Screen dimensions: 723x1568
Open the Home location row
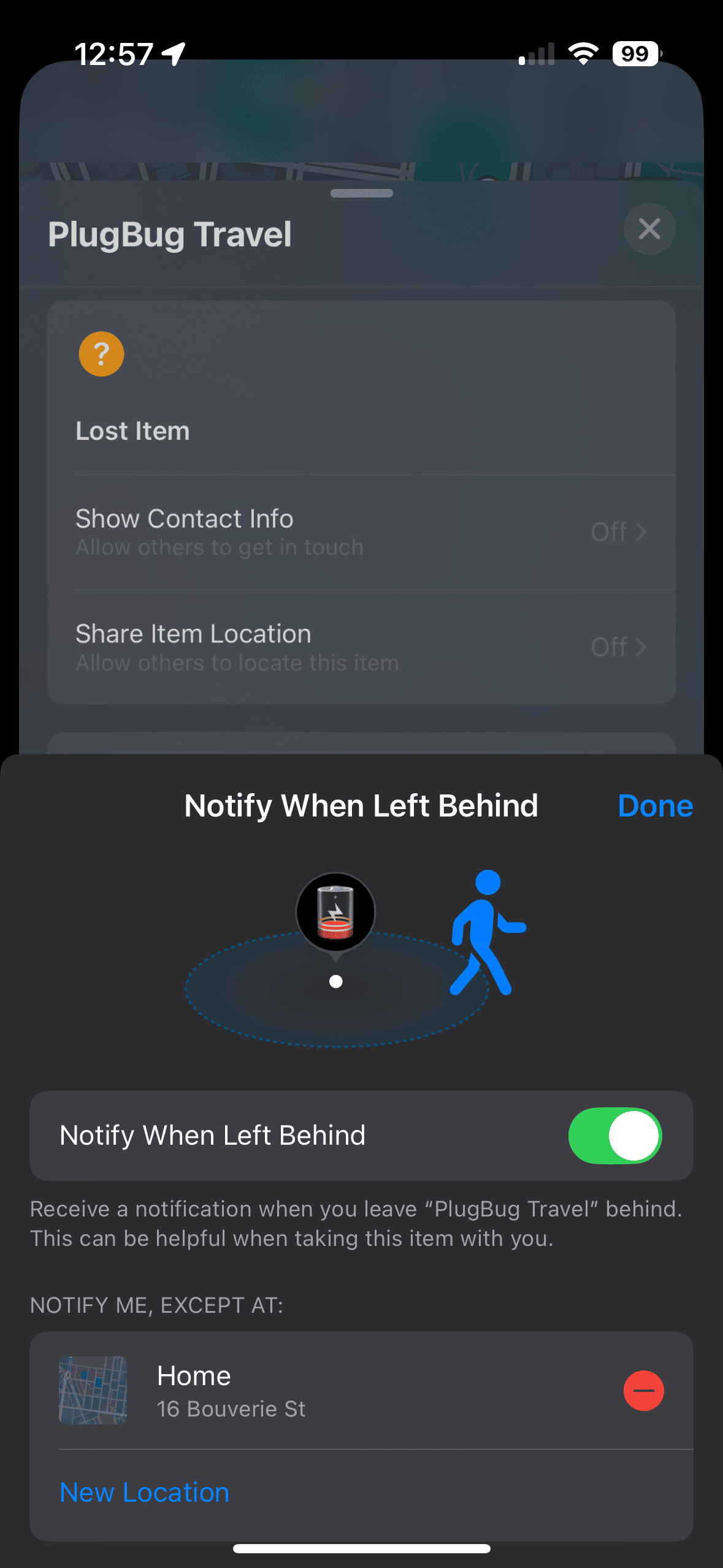point(307,1391)
